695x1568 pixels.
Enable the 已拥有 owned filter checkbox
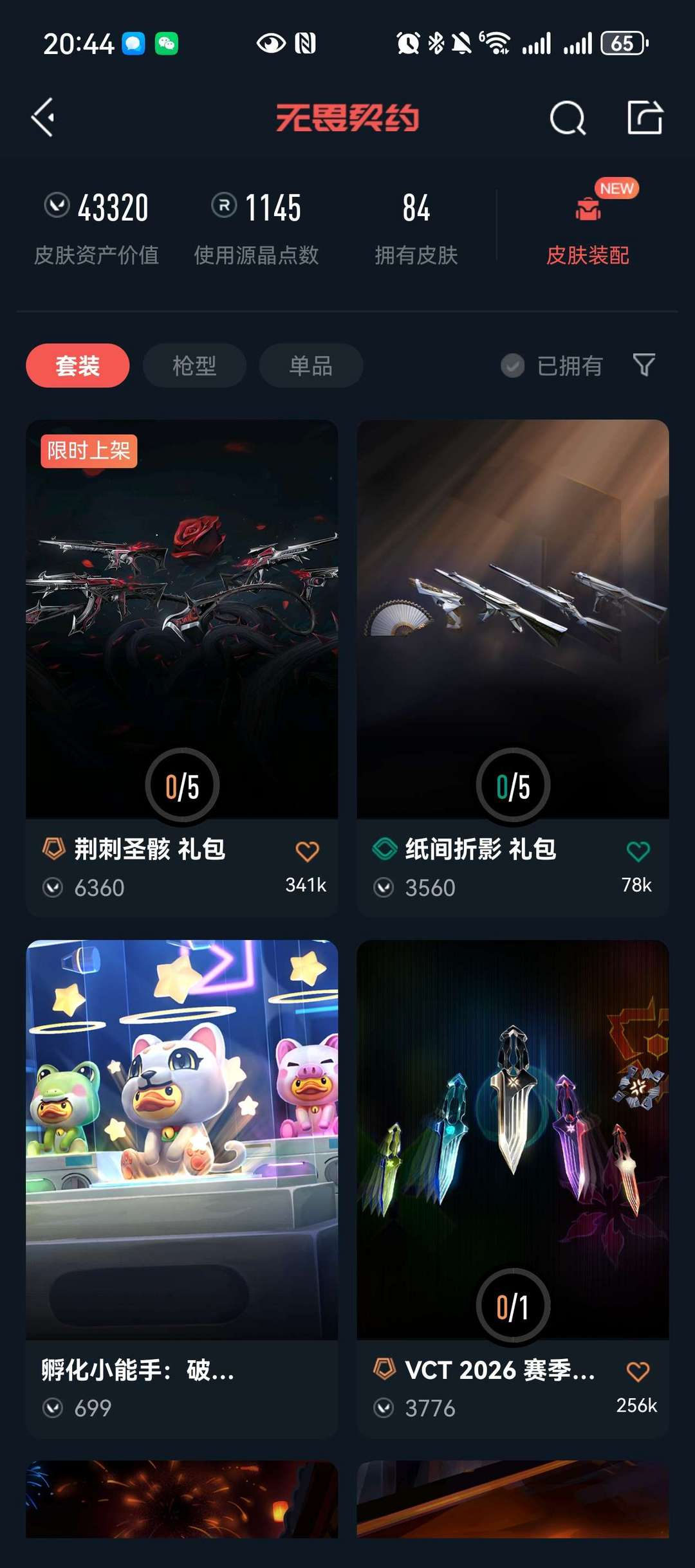click(512, 365)
